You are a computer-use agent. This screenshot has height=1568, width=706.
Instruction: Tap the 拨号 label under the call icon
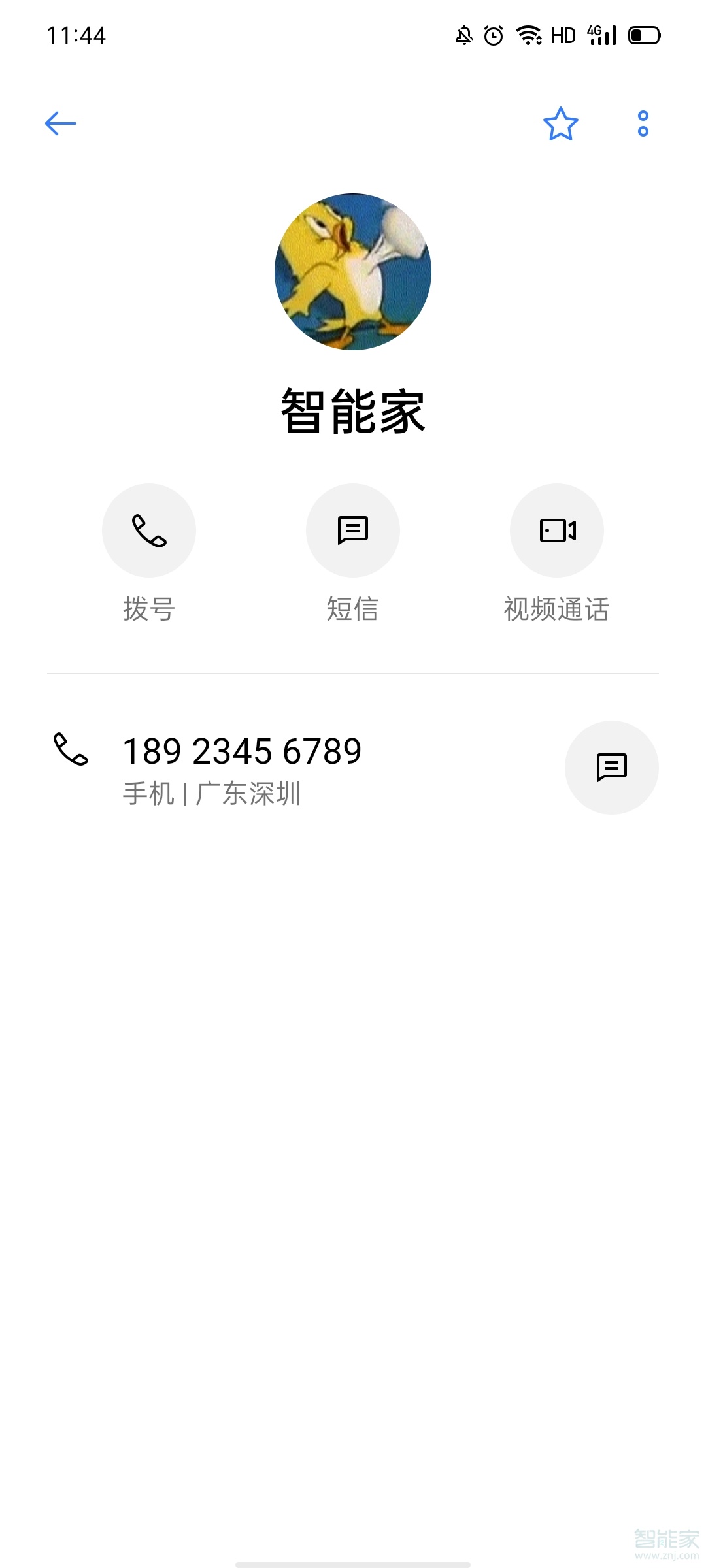[148, 610]
